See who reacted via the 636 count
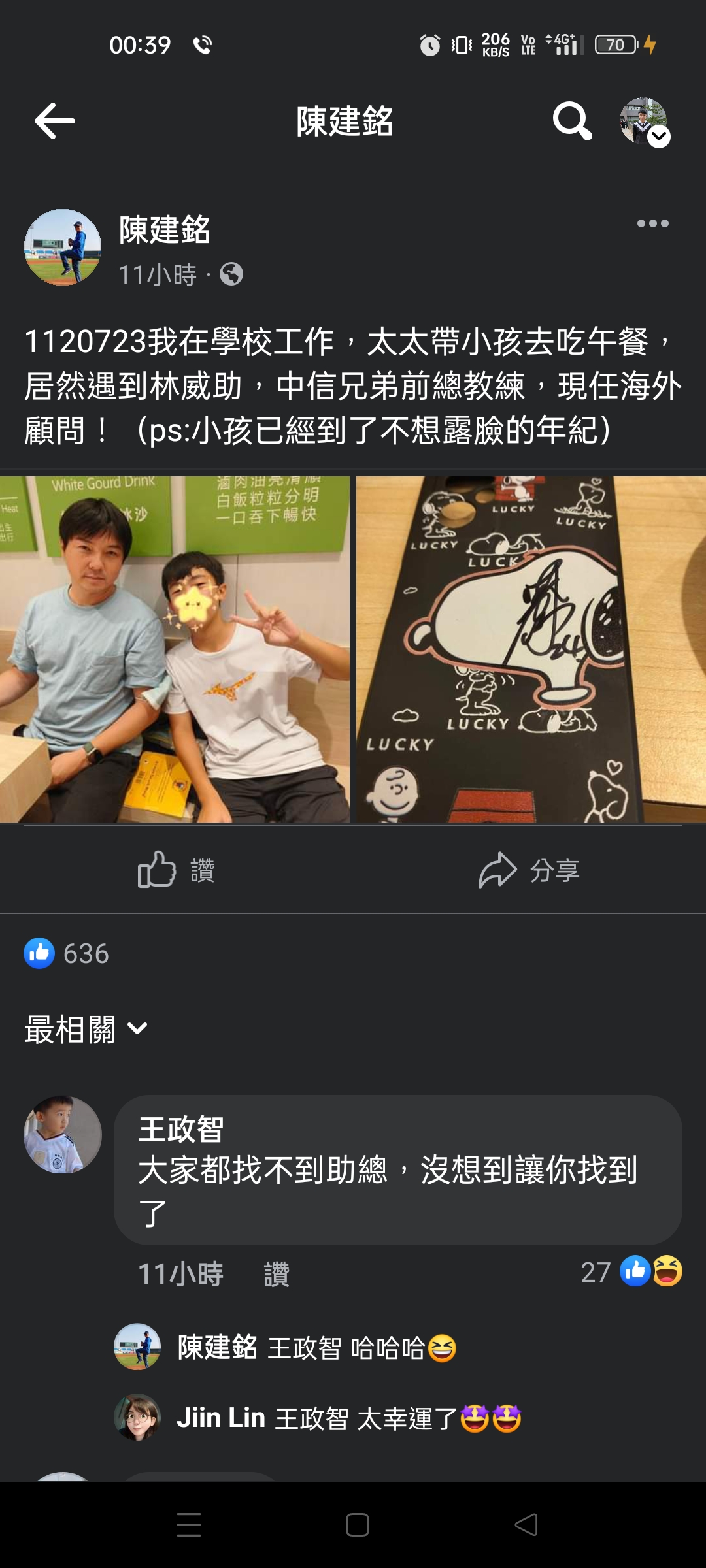Image resolution: width=706 pixels, height=1568 pixels. 67,954
